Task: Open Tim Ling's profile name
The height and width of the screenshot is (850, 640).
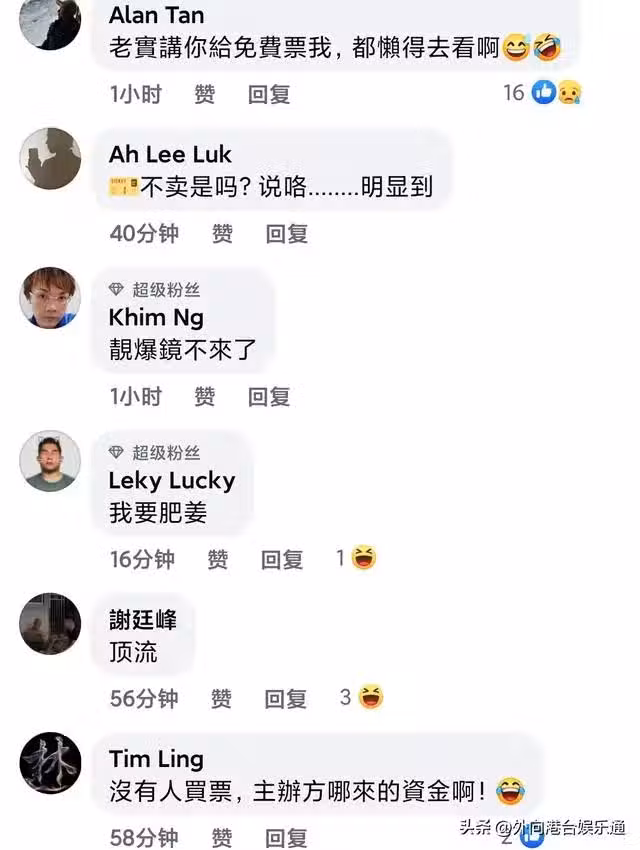Action: point(156,759)
